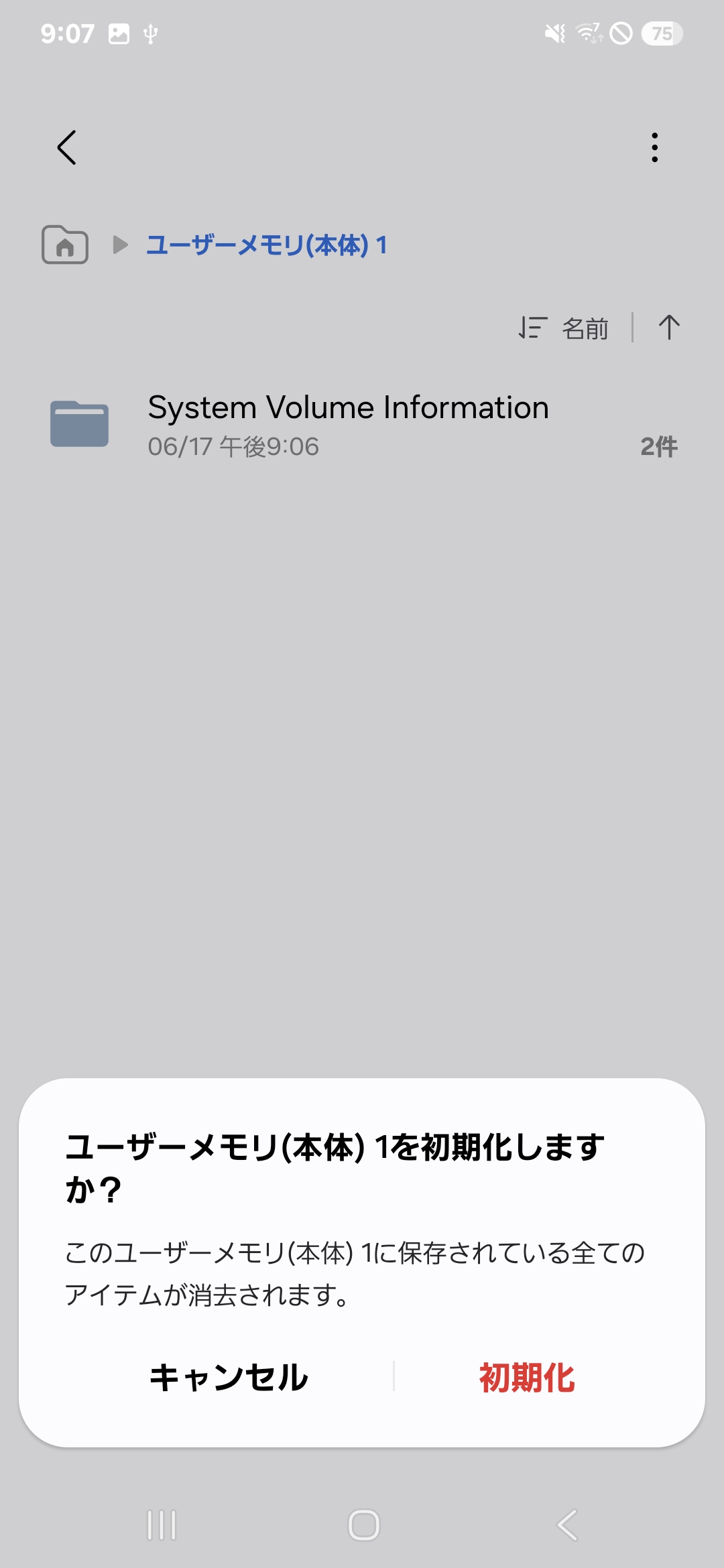The image size is (724, 1568).
Task: Open the three-dot overflow menu
Action: 654,147
